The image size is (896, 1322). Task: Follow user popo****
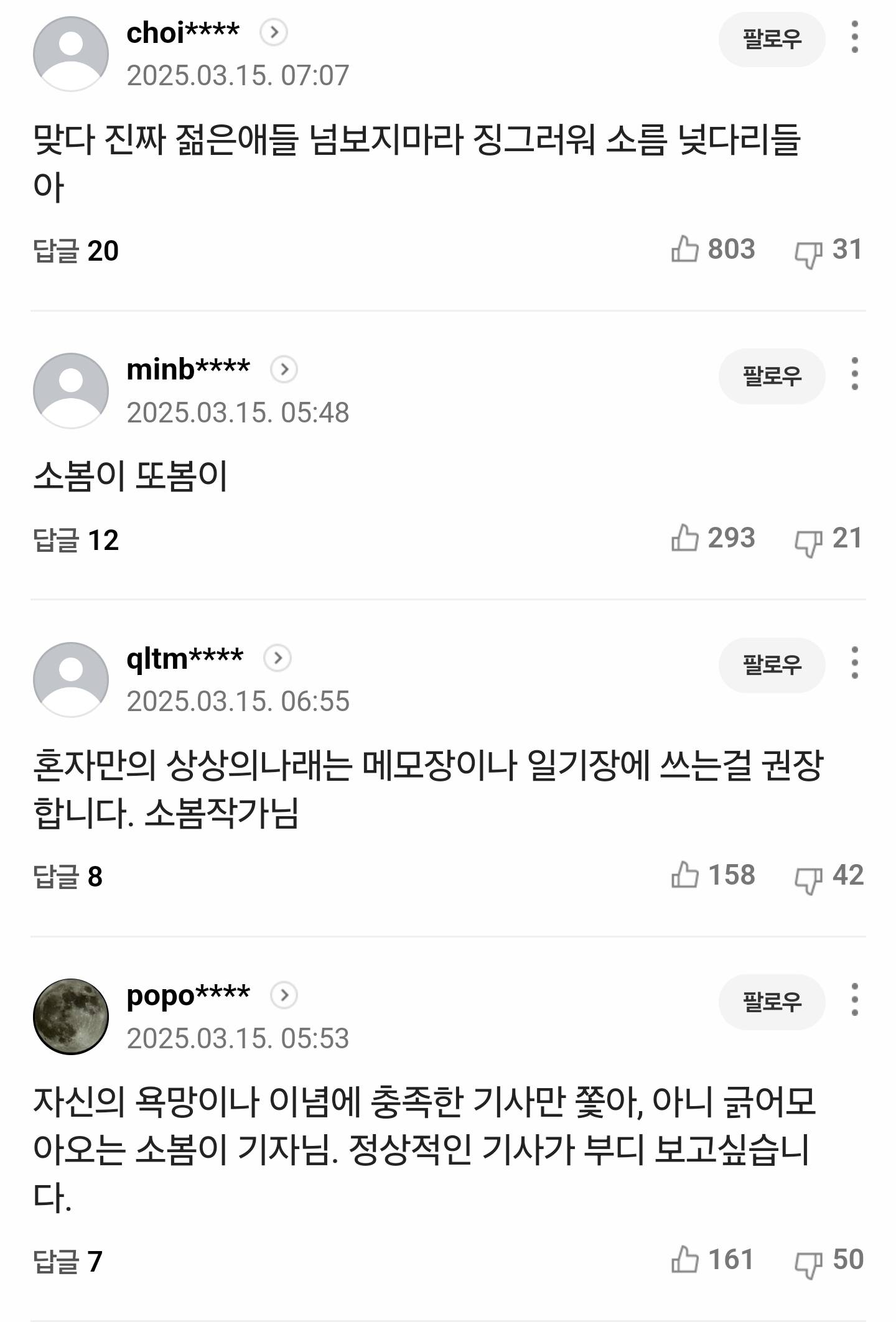pyautogui.click(x=772, y=1002)
